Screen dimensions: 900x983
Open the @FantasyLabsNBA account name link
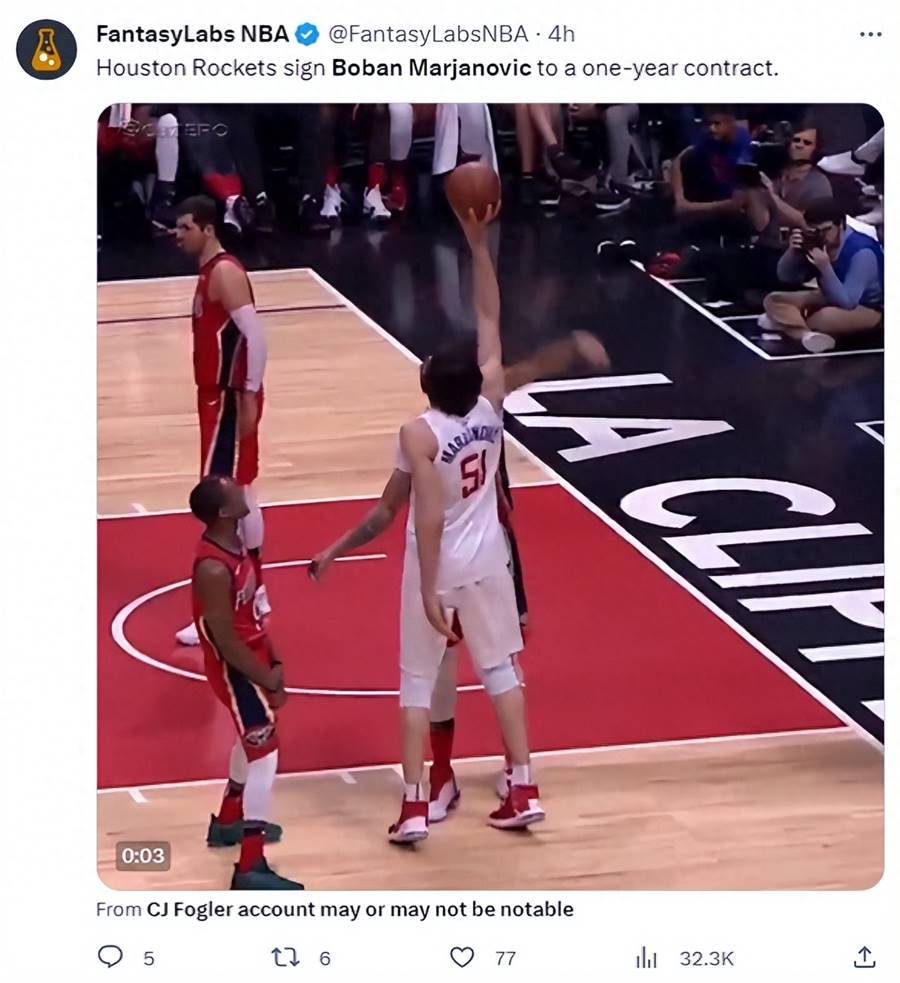tap(427, 34)
